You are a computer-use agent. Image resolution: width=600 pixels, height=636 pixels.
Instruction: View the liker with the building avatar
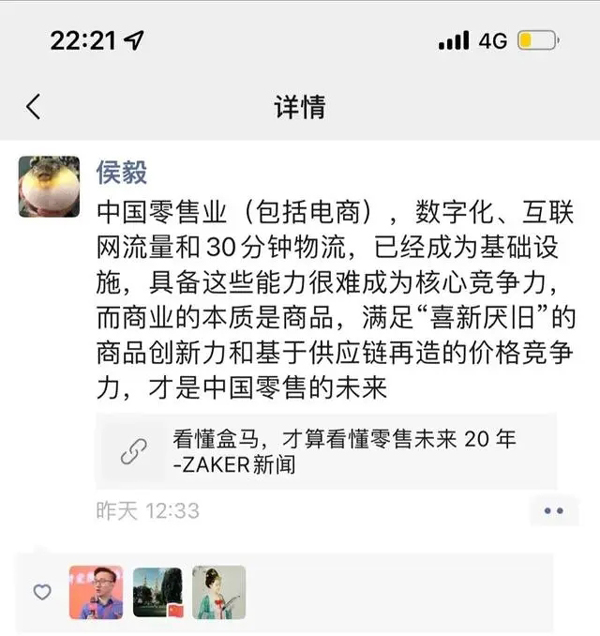(x=158, y=592)
